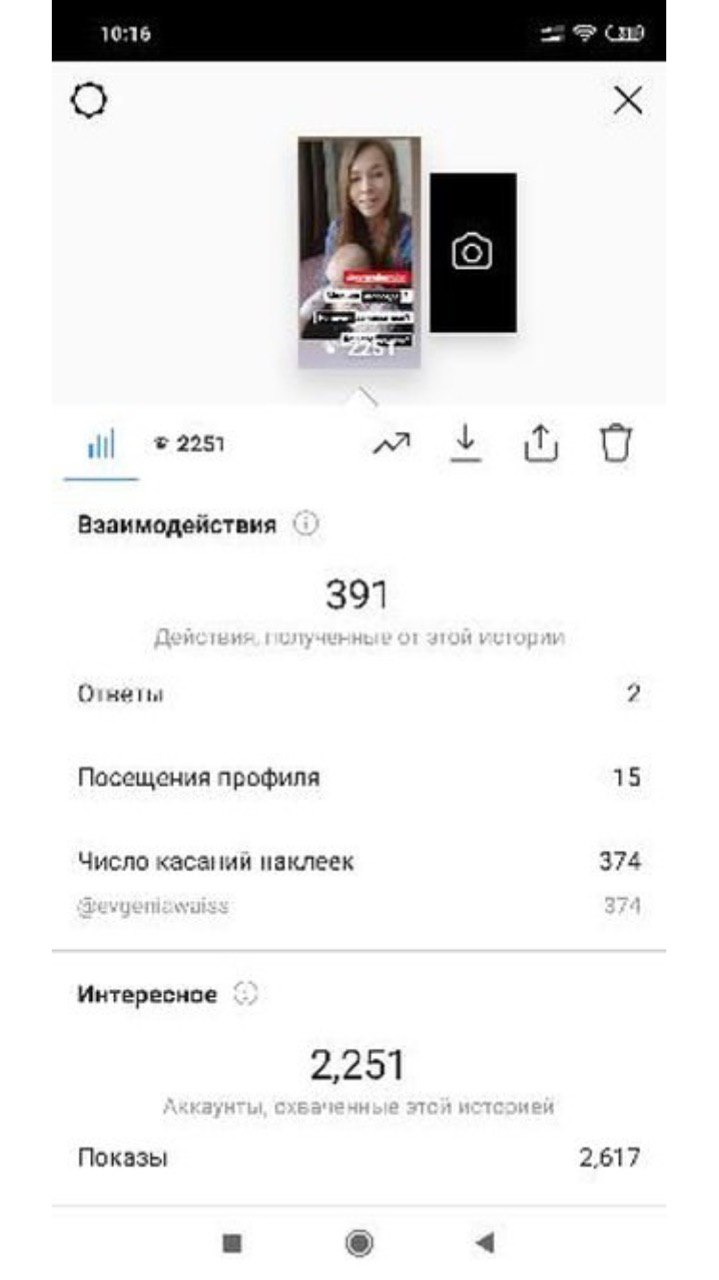Delete this story with trash icon
The height and width of the screenshot is (1280, 719).
click(616, 443)
